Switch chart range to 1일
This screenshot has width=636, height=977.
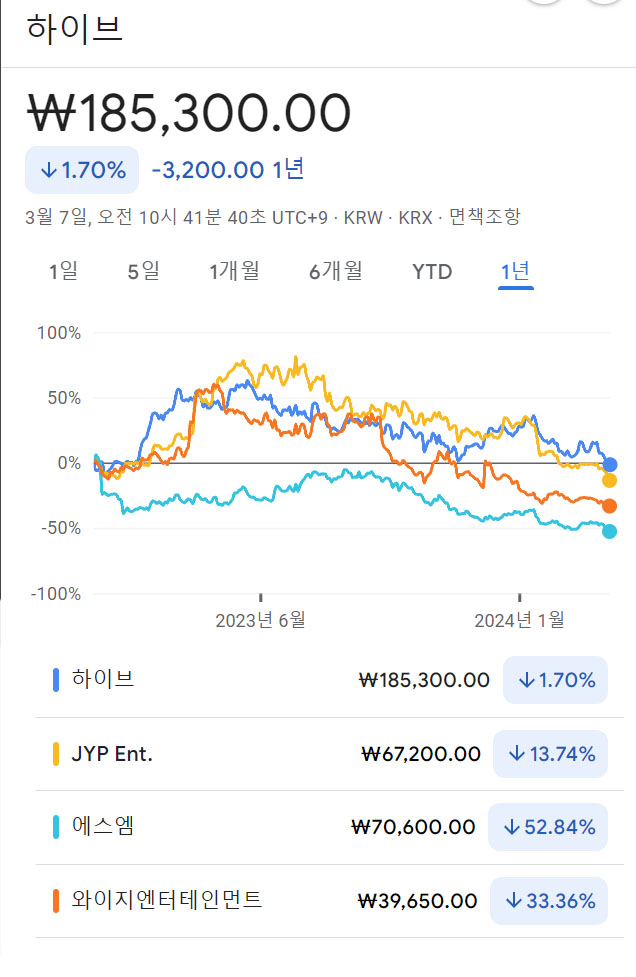click(x=63, y=270)
